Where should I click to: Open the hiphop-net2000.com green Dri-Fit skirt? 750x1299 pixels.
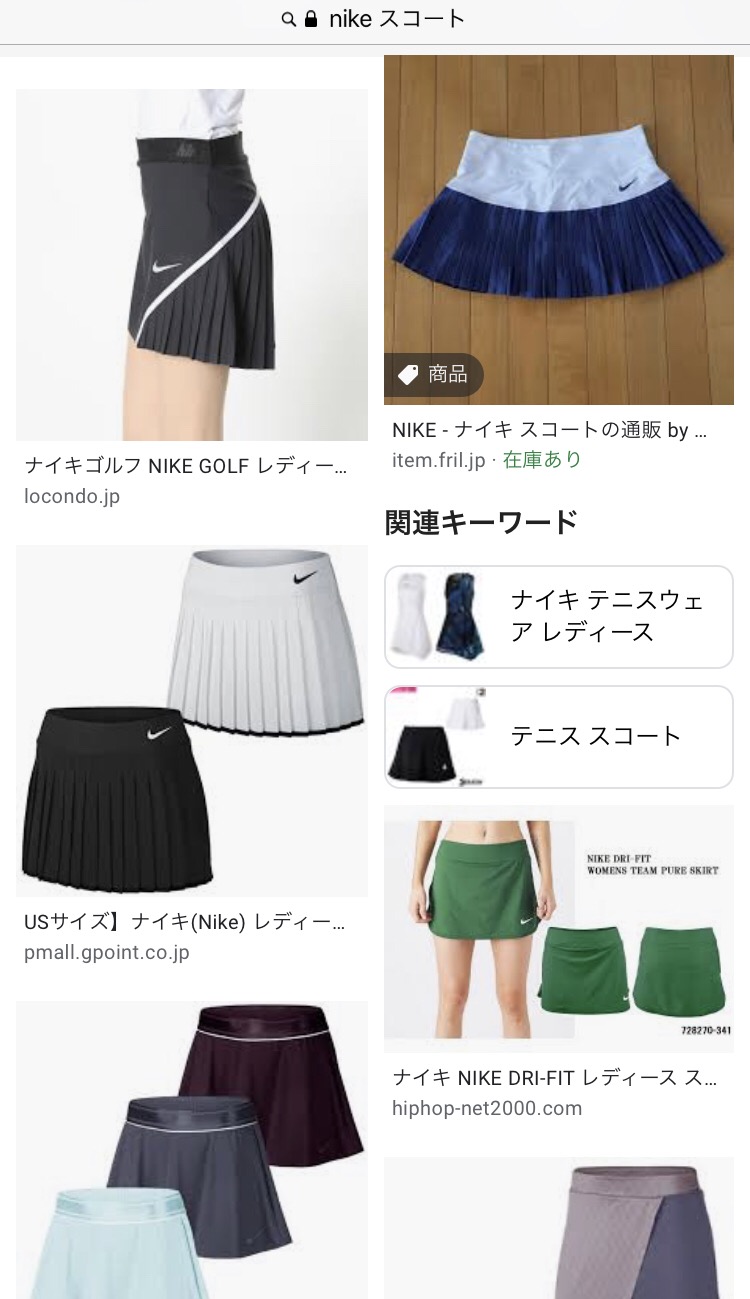(x=558, y=930)
